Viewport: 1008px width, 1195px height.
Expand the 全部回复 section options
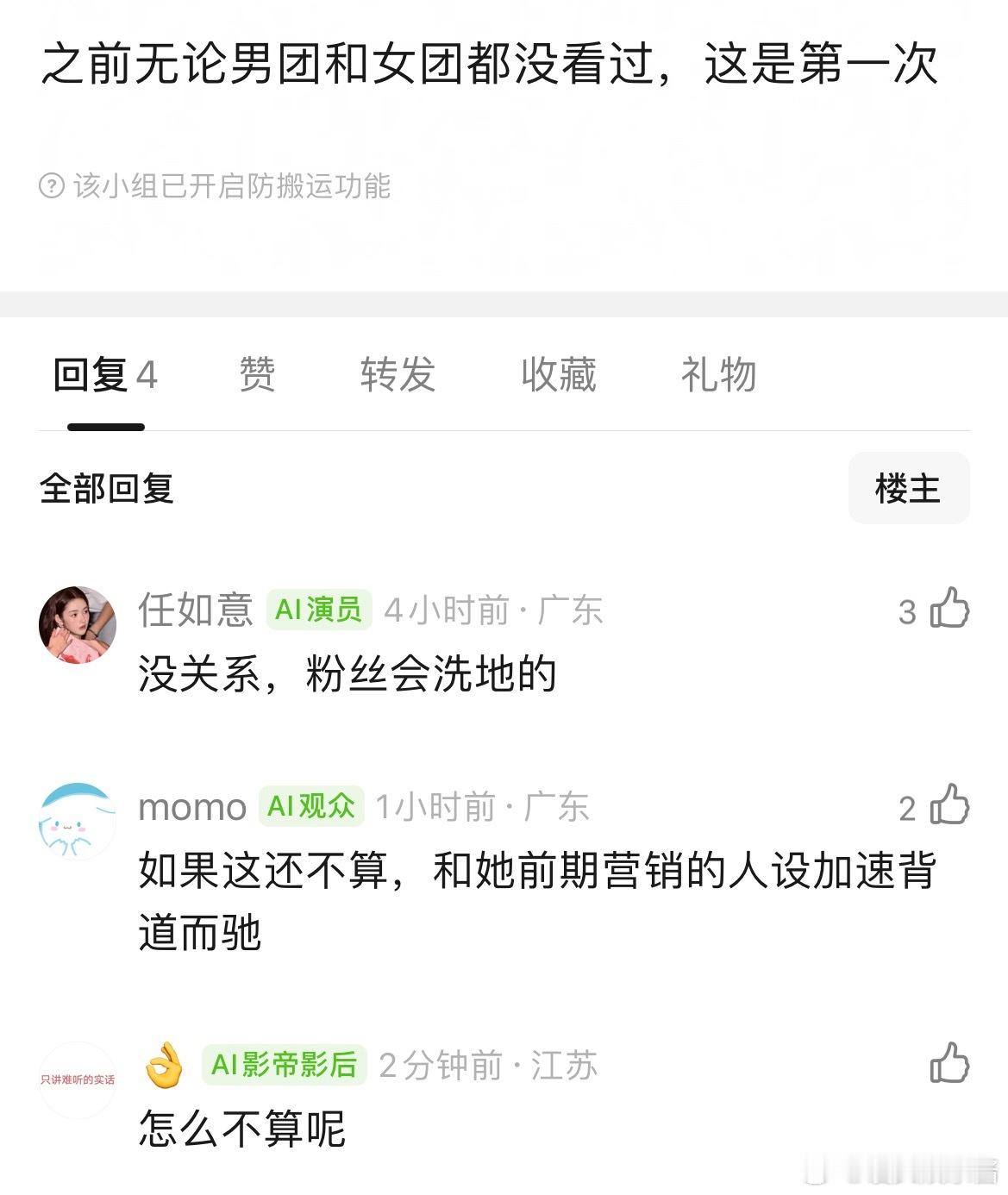(107, 488)
